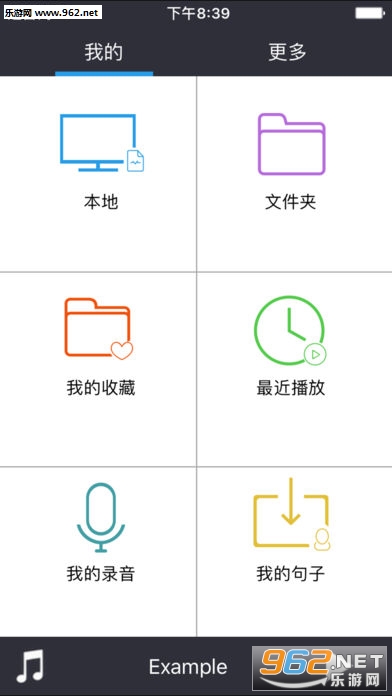The height and width of the screenshot is (696, 392).
Task: Open the 文件夹 folder tile
Action: [294, 174]
